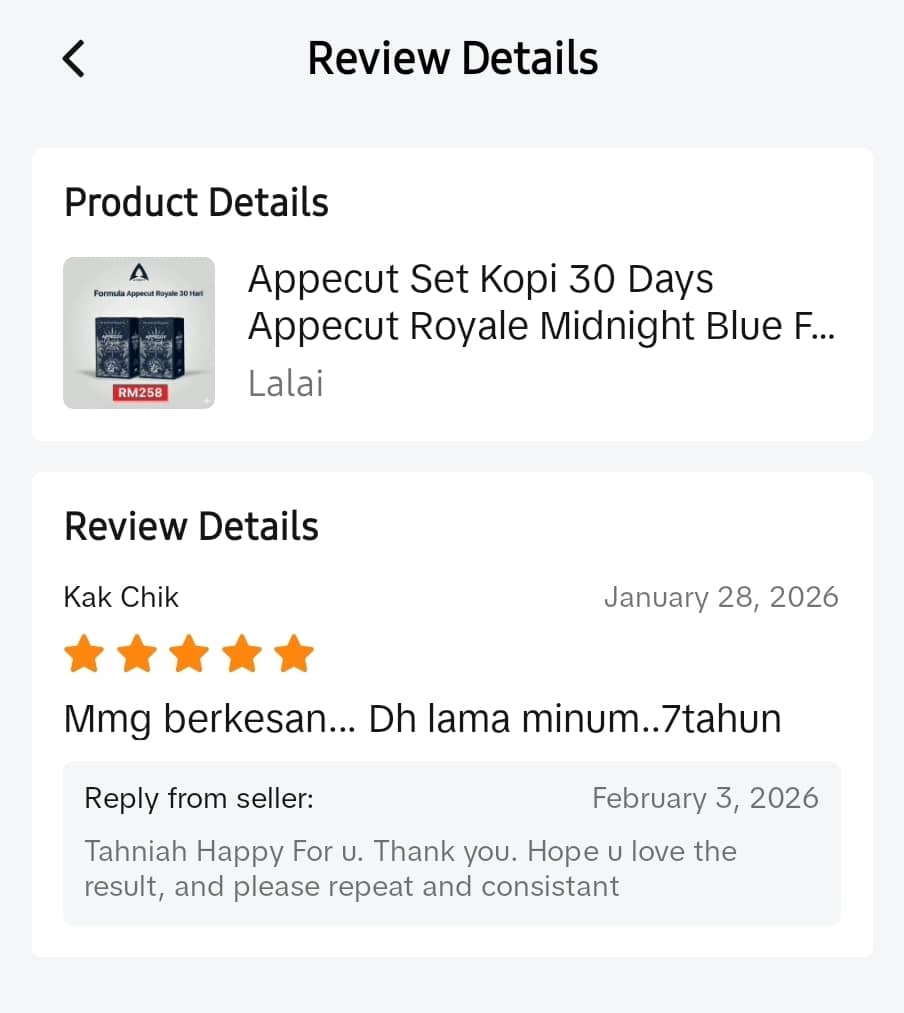Switch to the Review Details heading at top
The height and width of the screenshot is (1013, 904).
(x=452, y=58)
